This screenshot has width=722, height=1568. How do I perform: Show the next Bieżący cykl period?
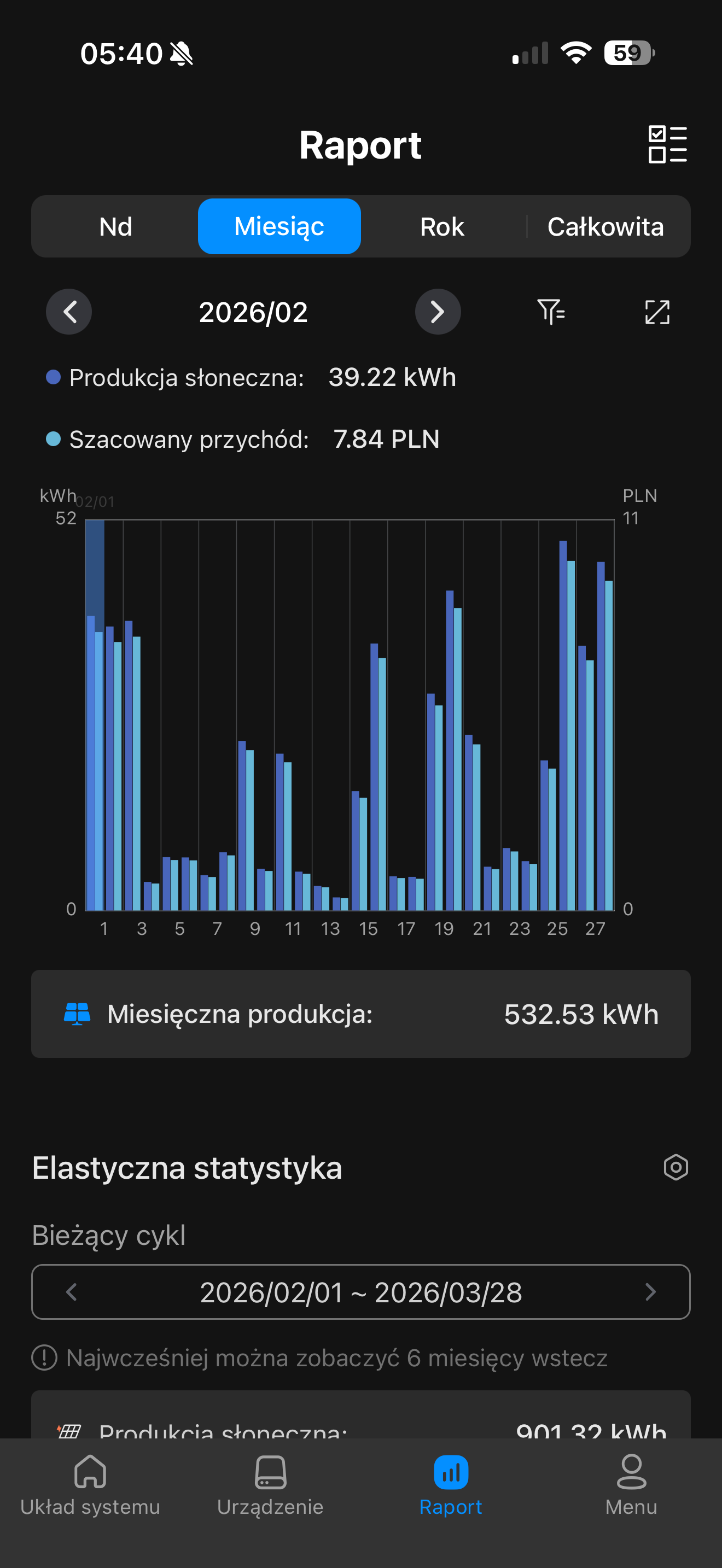650,1292
